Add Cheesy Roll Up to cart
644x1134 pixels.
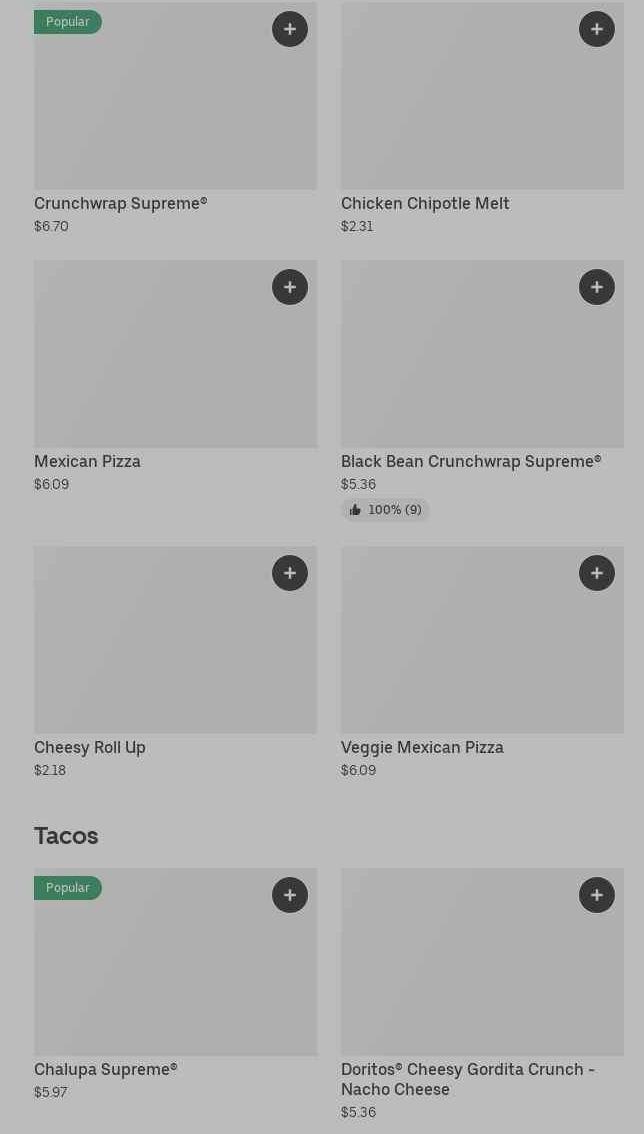[289, 573]
